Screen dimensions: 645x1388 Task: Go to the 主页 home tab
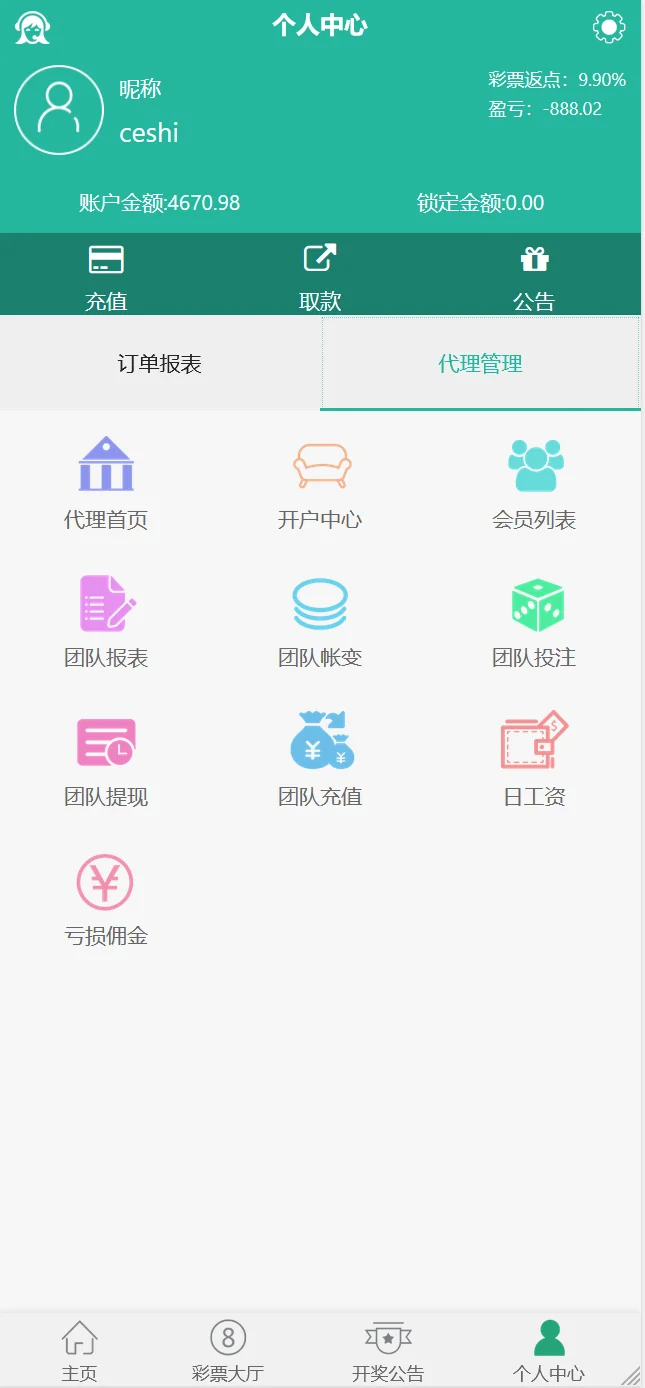80,1350
